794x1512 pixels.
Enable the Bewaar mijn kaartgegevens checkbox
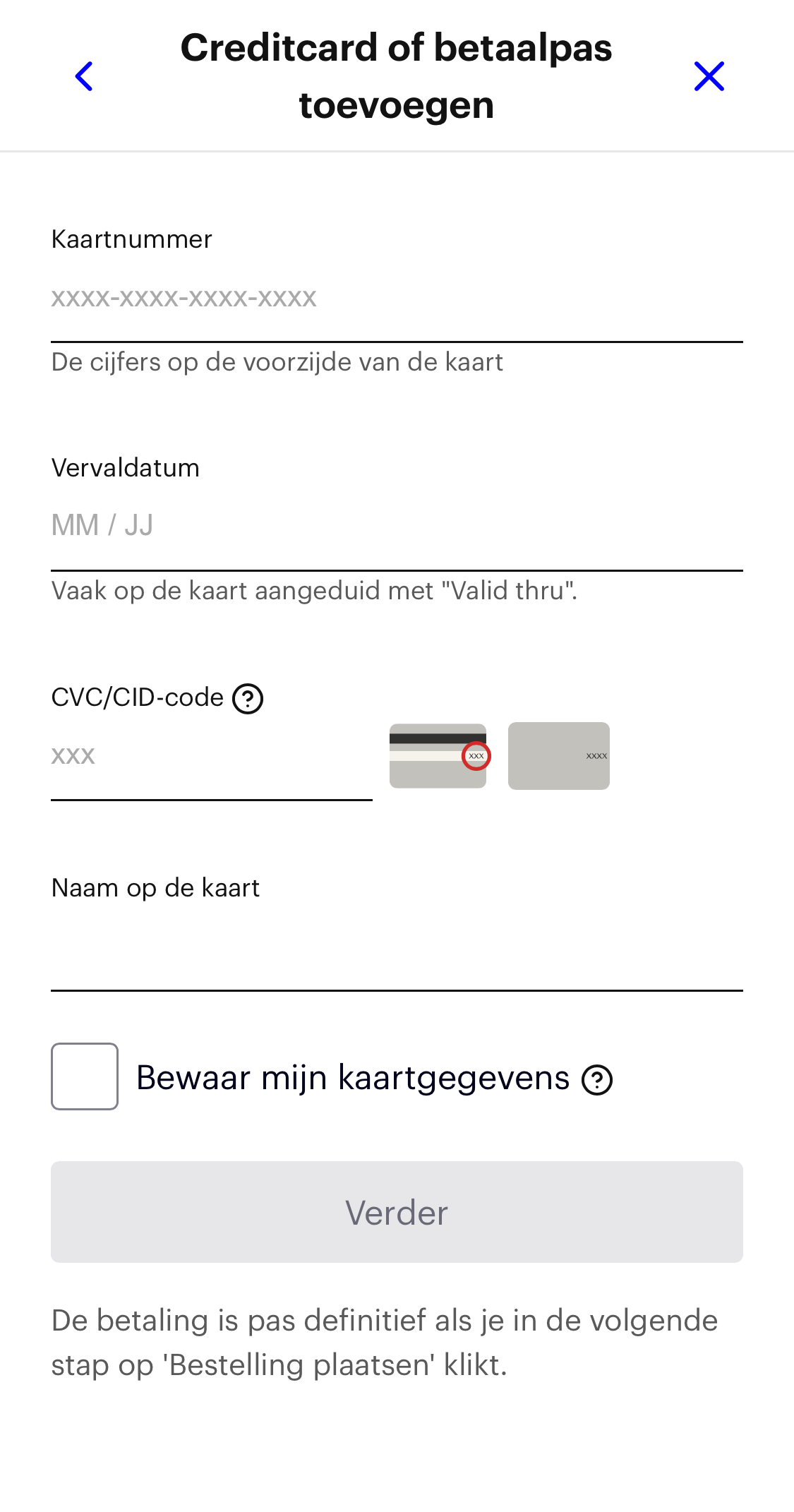coord(85,1076)
